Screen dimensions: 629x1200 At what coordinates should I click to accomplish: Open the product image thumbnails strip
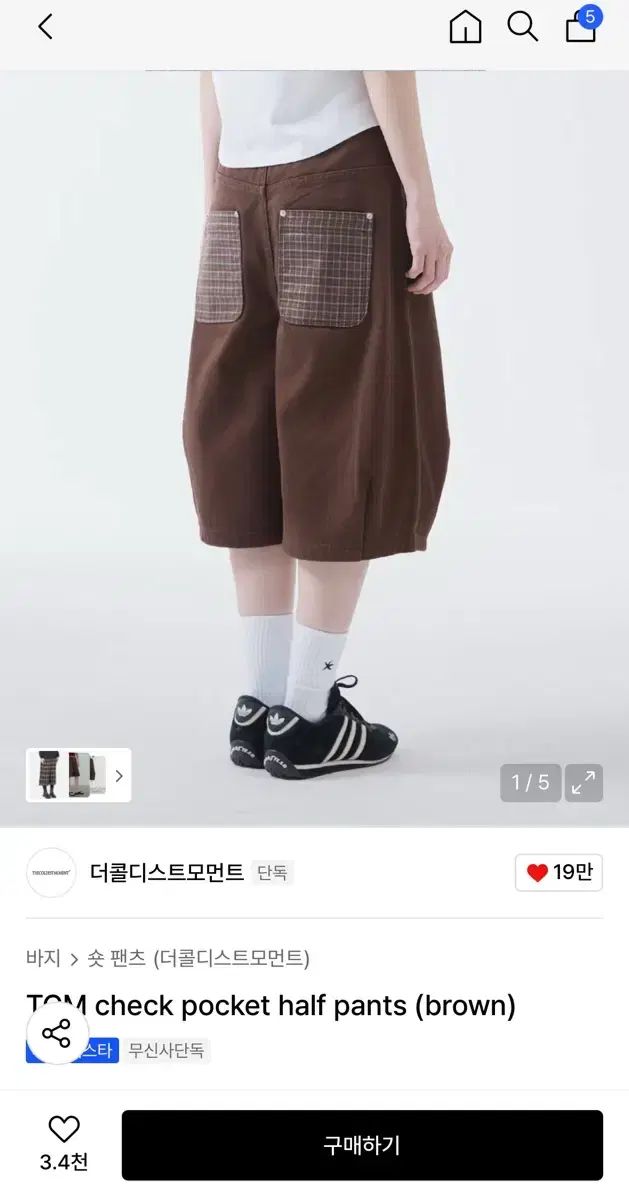[79, 775]
